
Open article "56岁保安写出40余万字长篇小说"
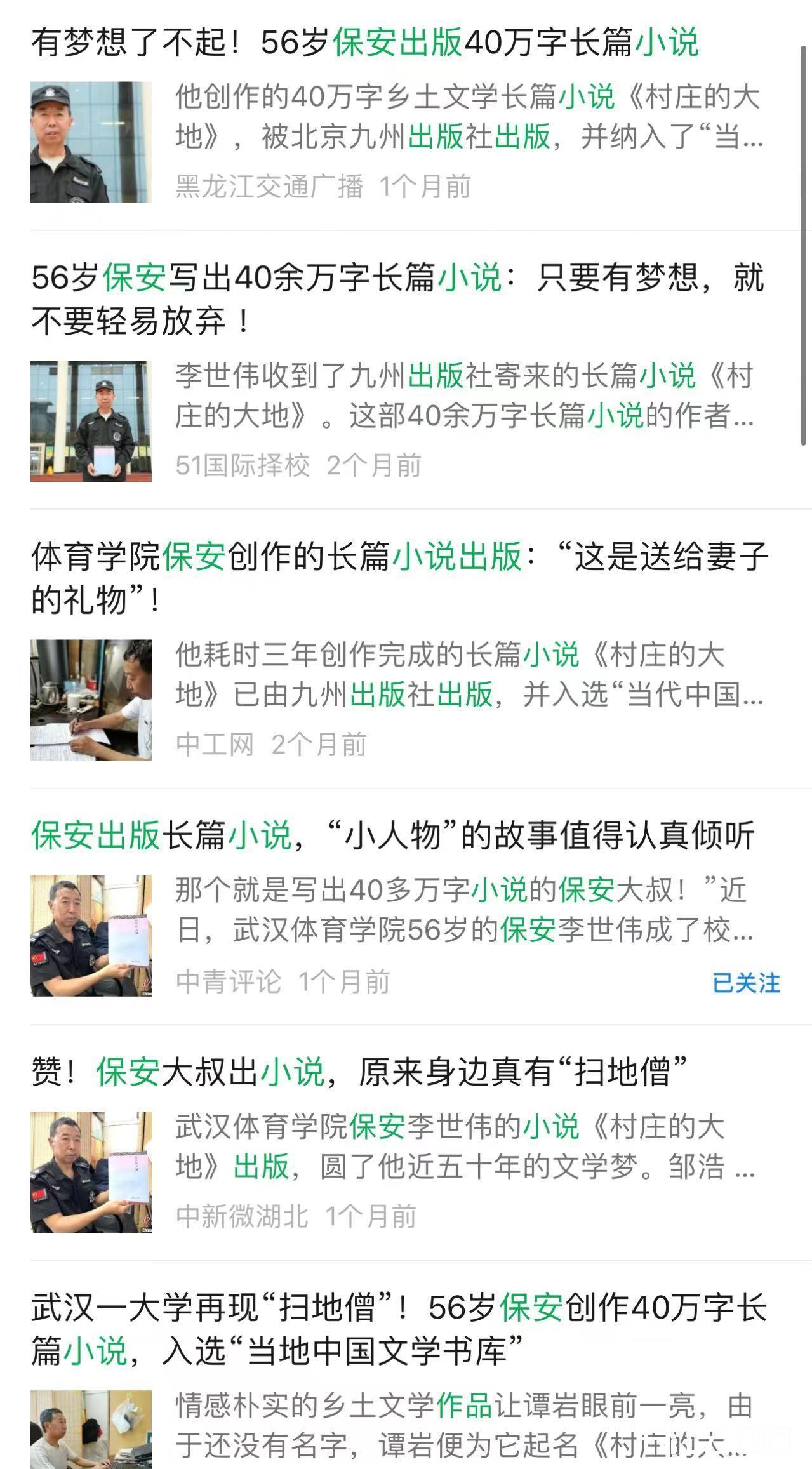coord(397,298)
